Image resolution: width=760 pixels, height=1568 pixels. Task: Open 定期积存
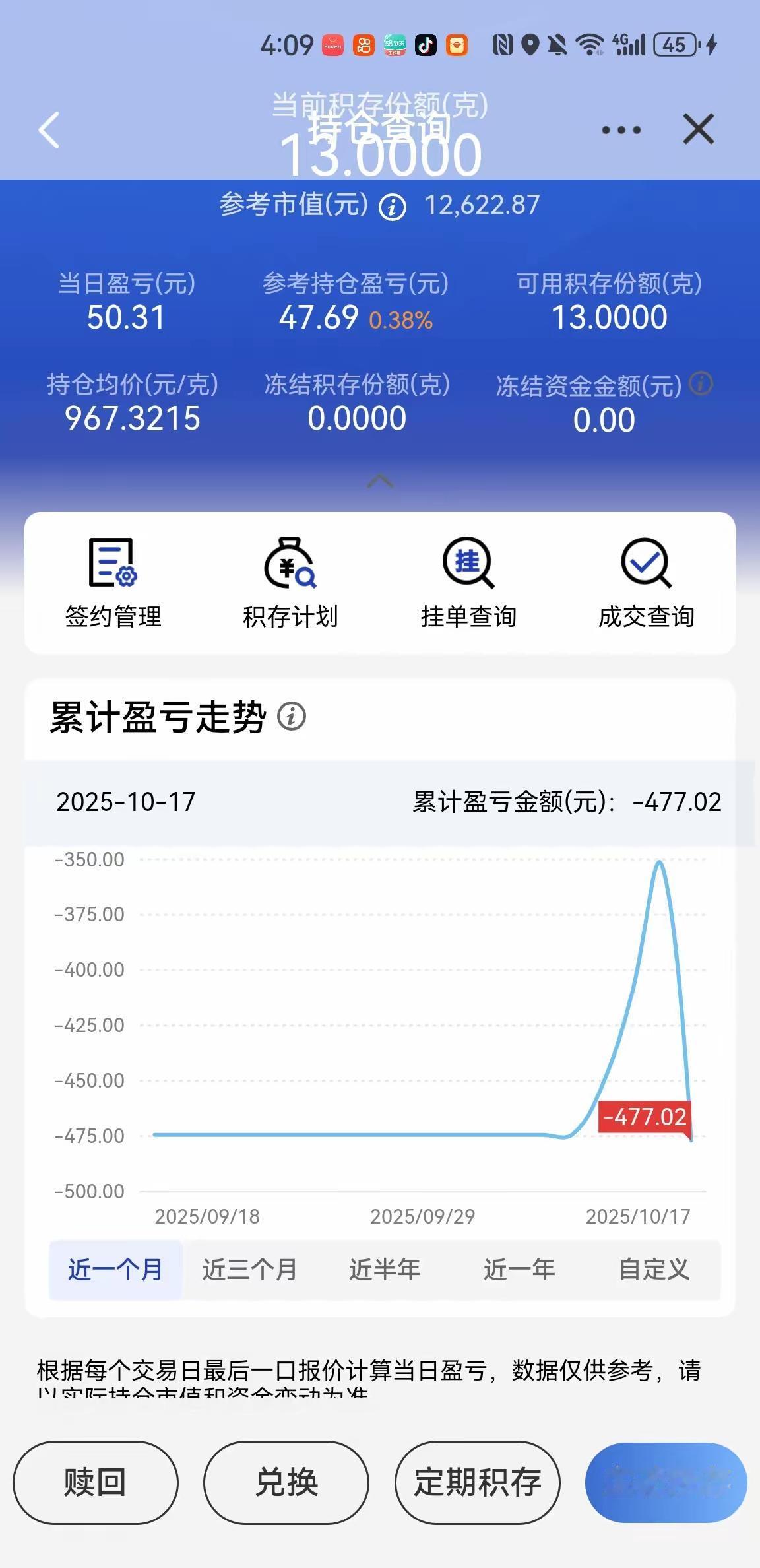coord(477,1482)
